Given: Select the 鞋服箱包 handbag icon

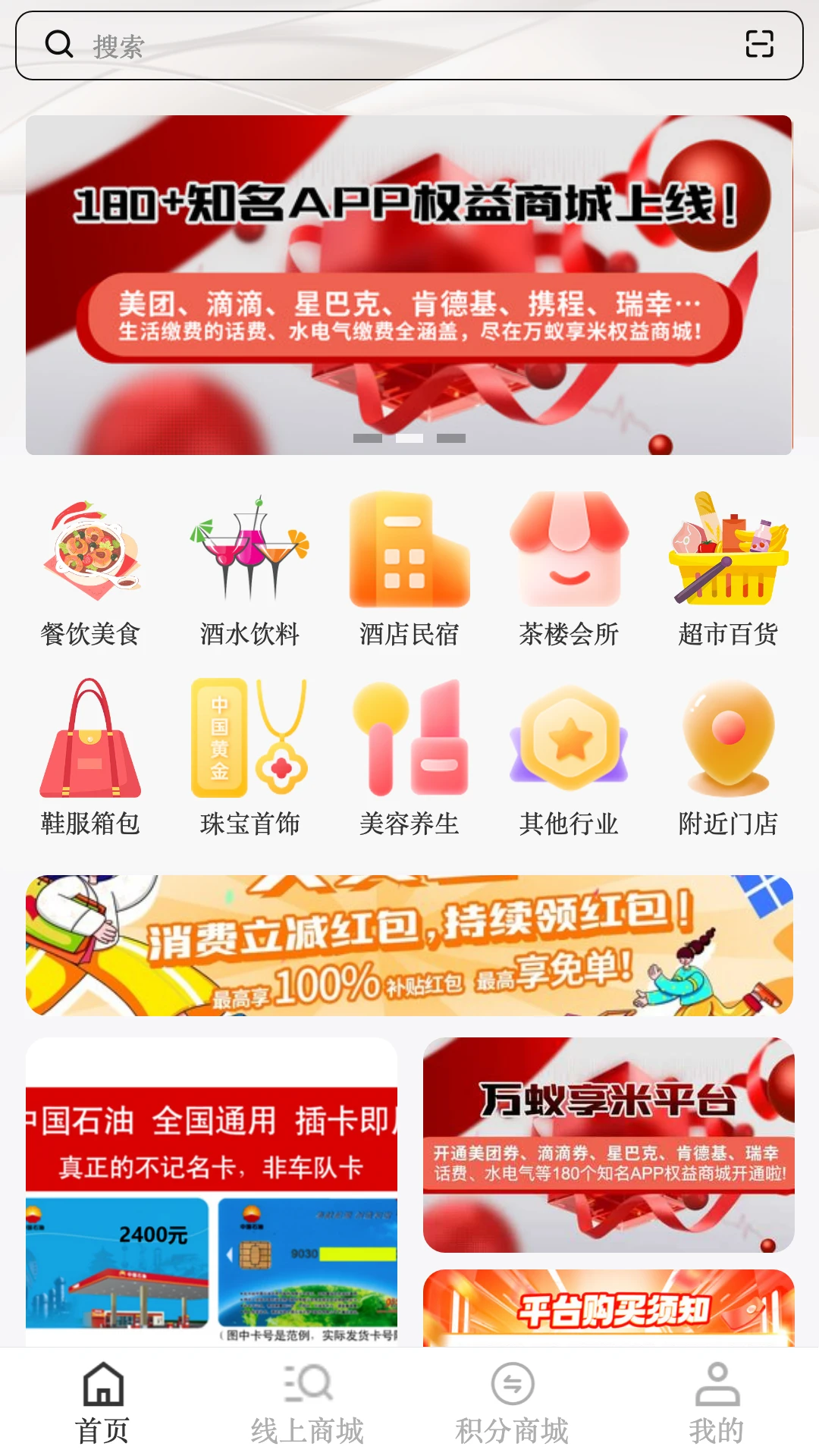Looking at the screenshot, I should [92, 739].
